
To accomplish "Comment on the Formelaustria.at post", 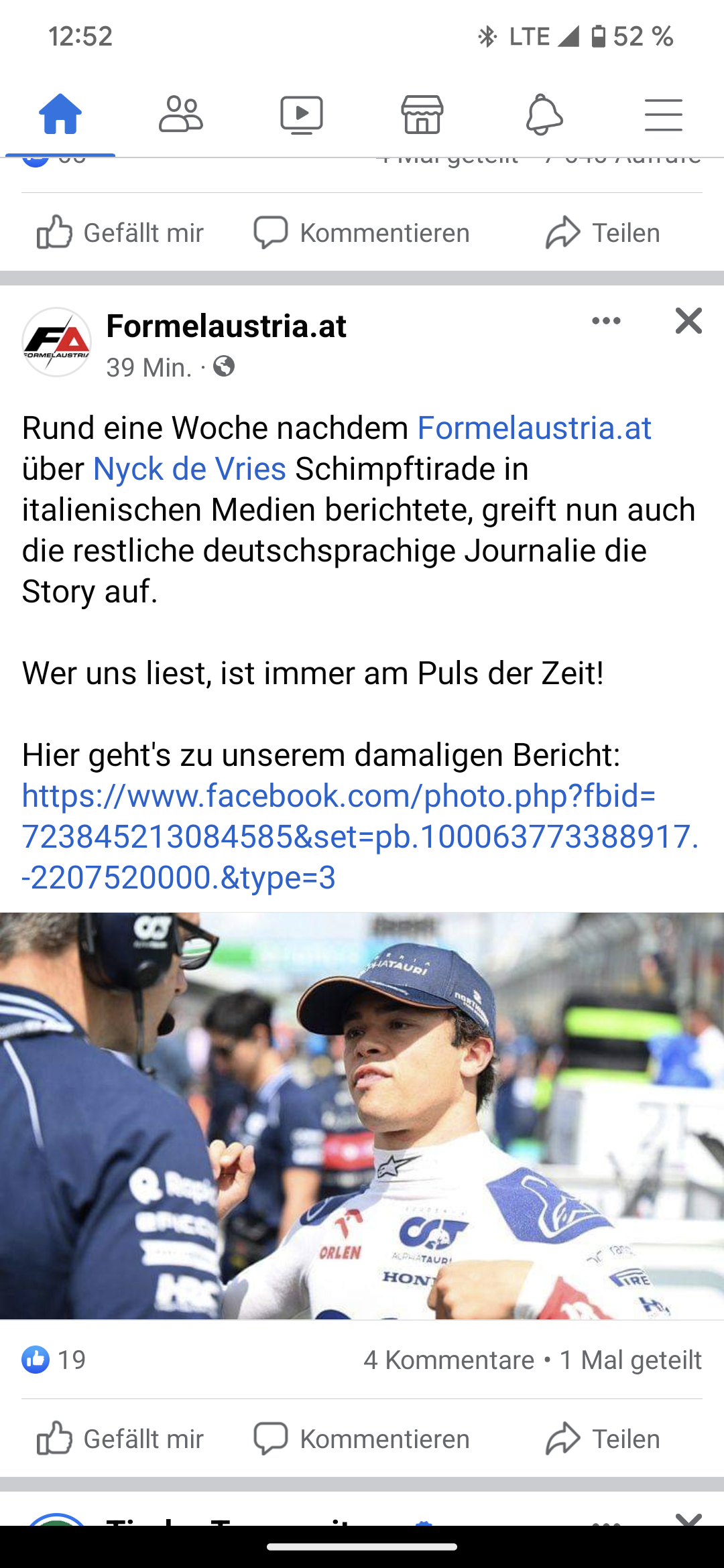I will coord(361,1439).
